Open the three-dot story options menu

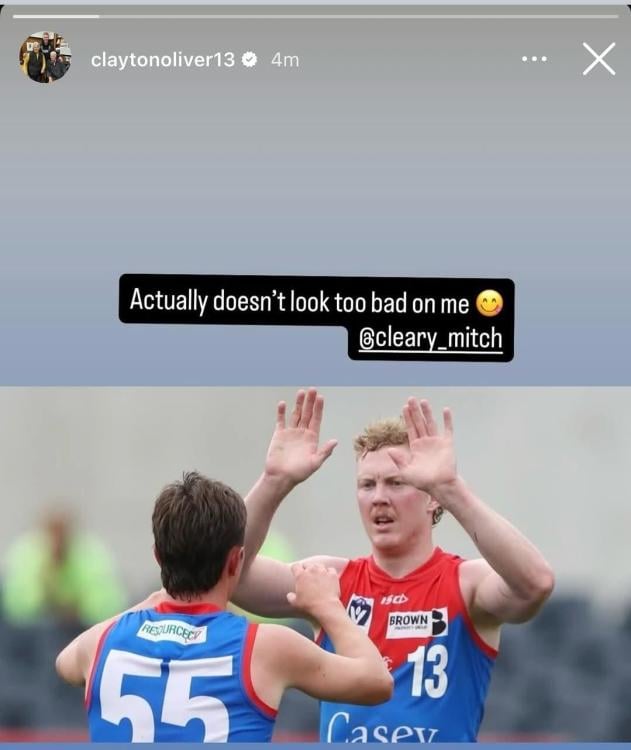534,59
